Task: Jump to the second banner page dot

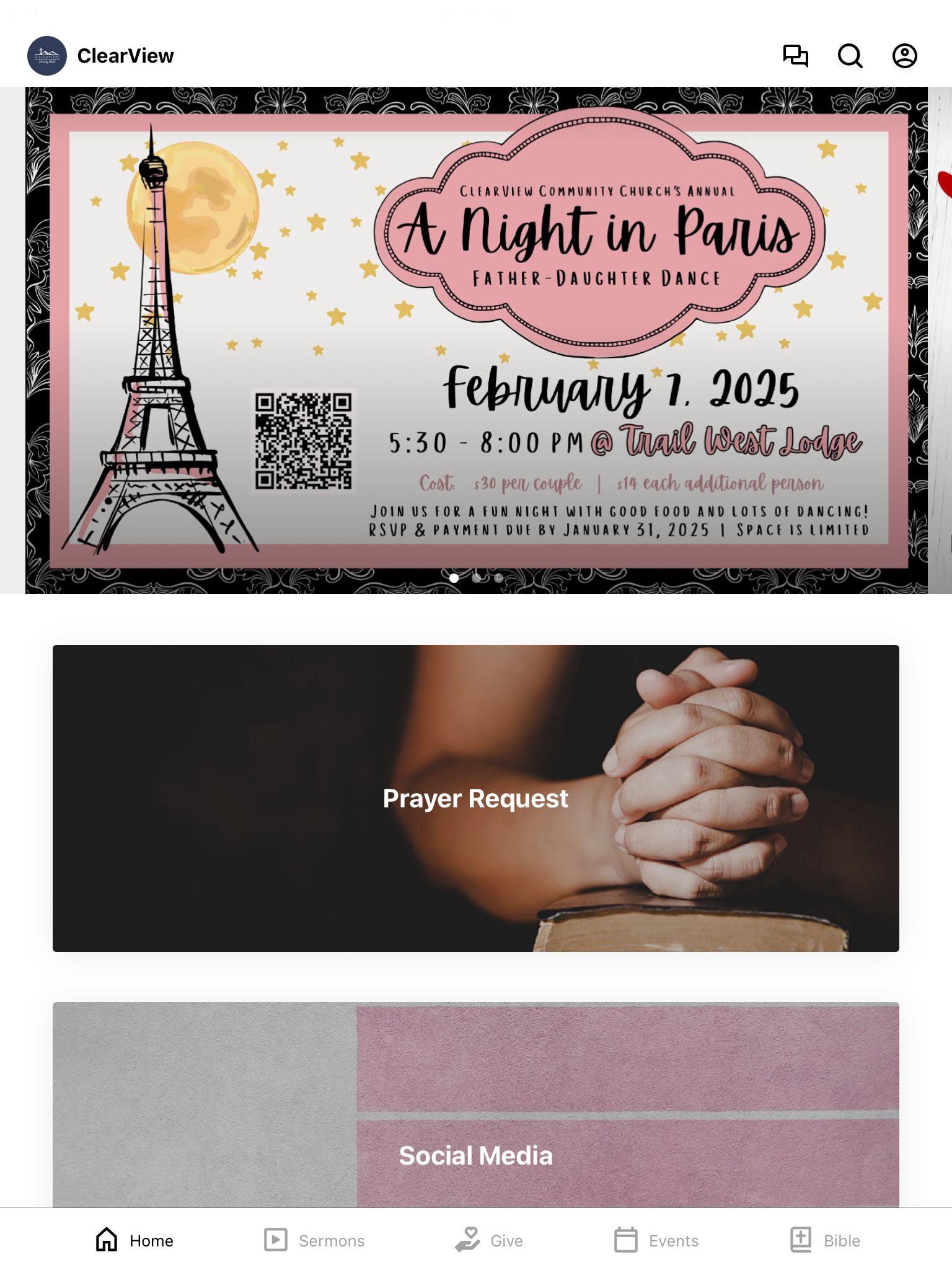Action: 477,578
